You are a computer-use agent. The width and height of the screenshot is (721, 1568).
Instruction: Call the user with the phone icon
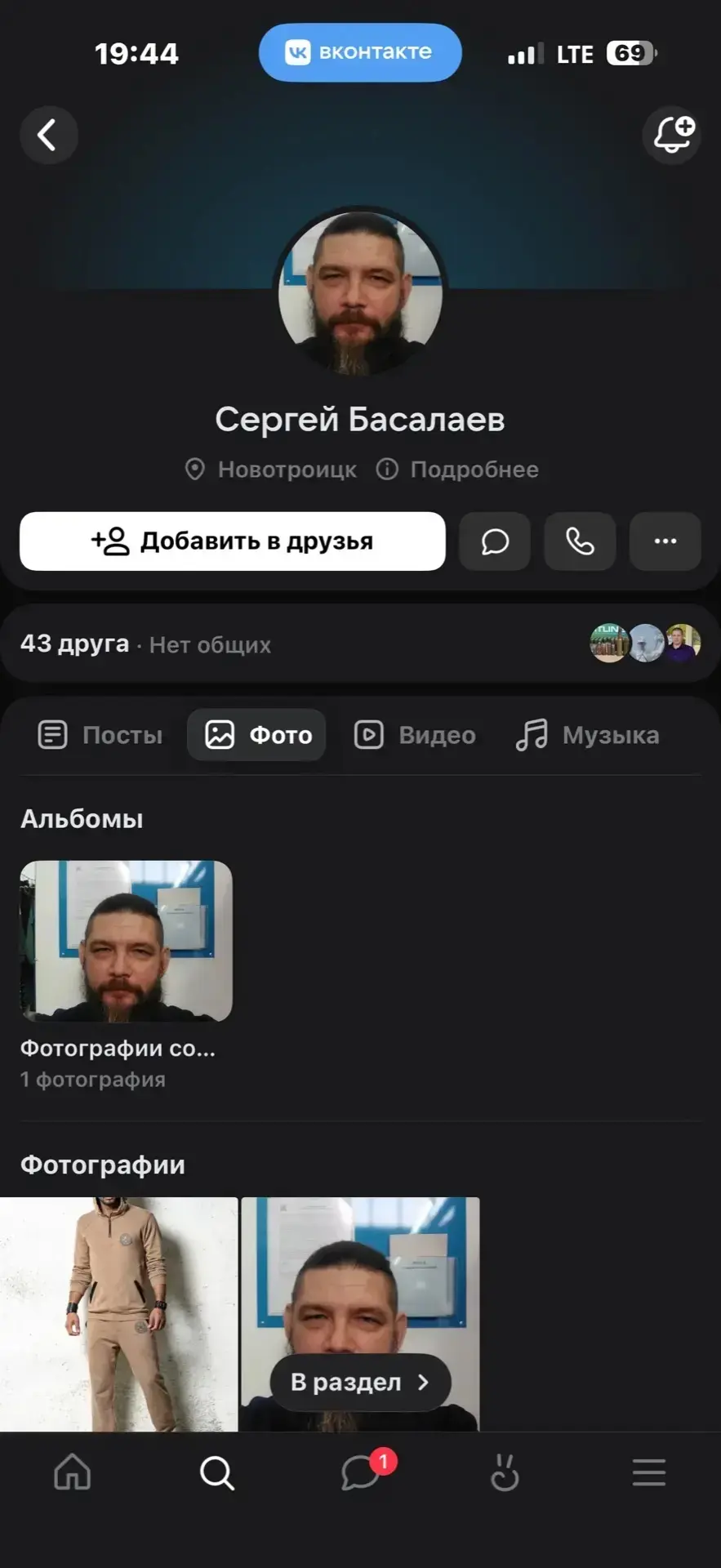(x=580, y=541)
